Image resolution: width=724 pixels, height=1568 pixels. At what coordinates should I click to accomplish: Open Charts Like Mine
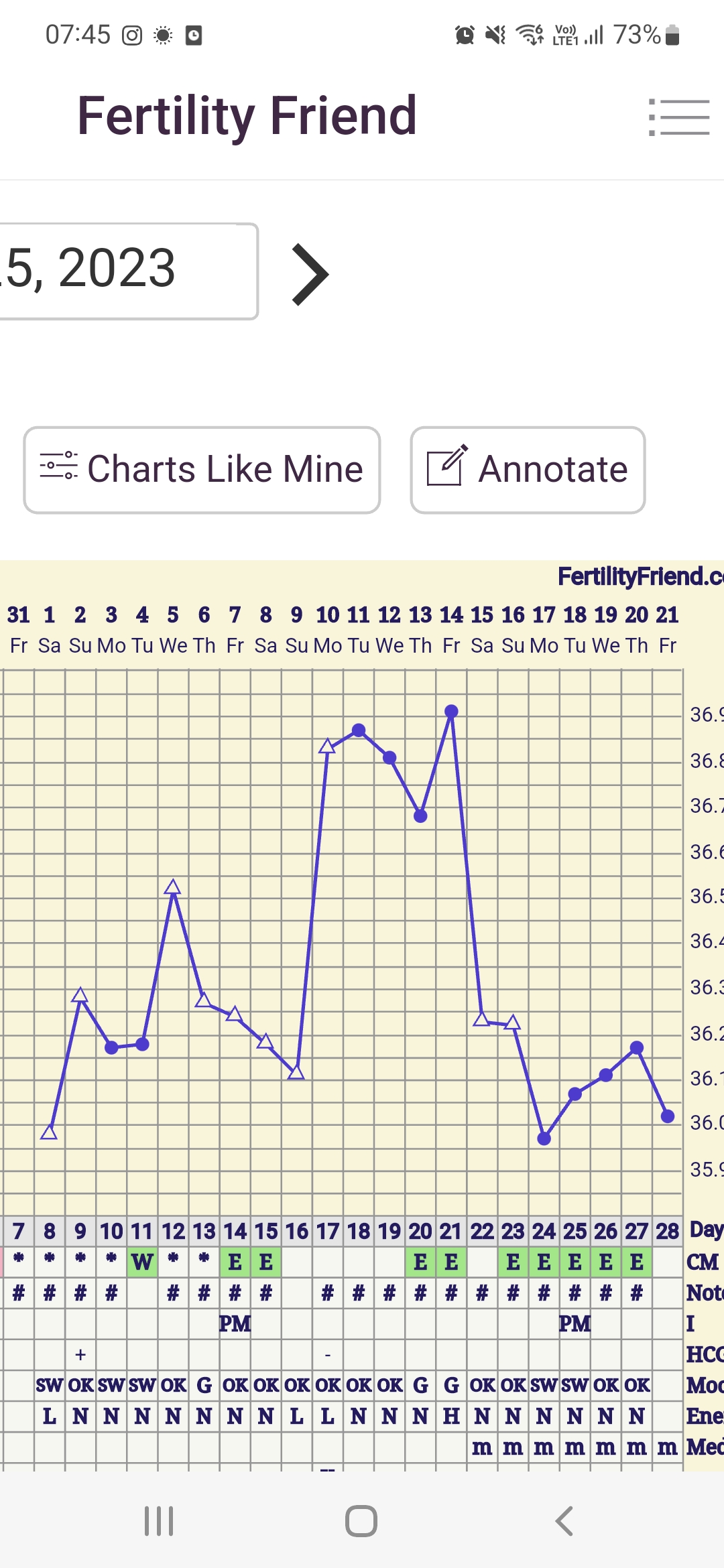click(202, 470)
